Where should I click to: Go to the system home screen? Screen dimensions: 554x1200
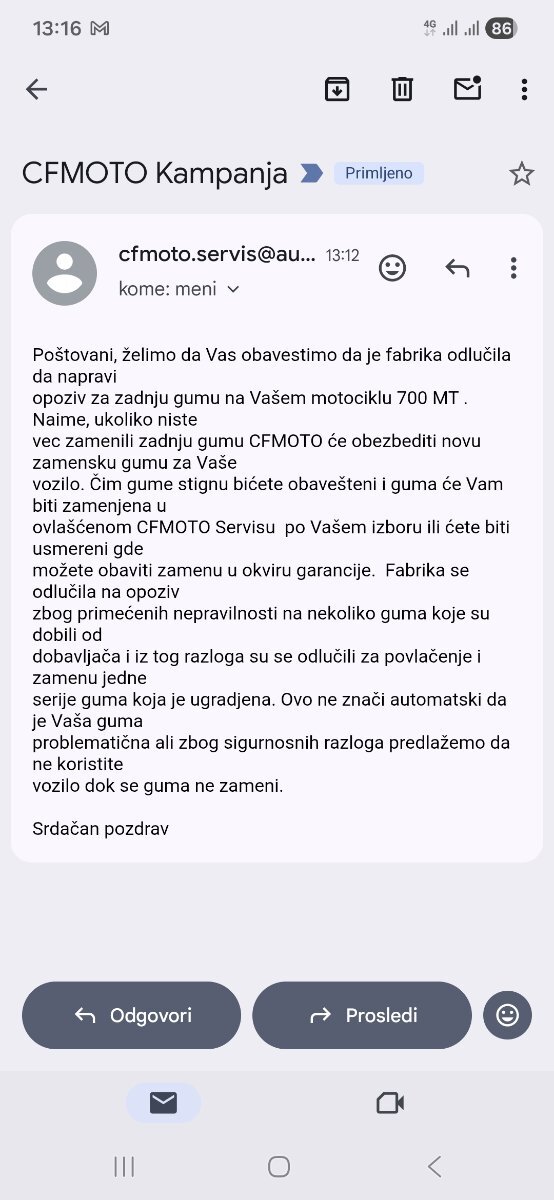point(279,1166)
